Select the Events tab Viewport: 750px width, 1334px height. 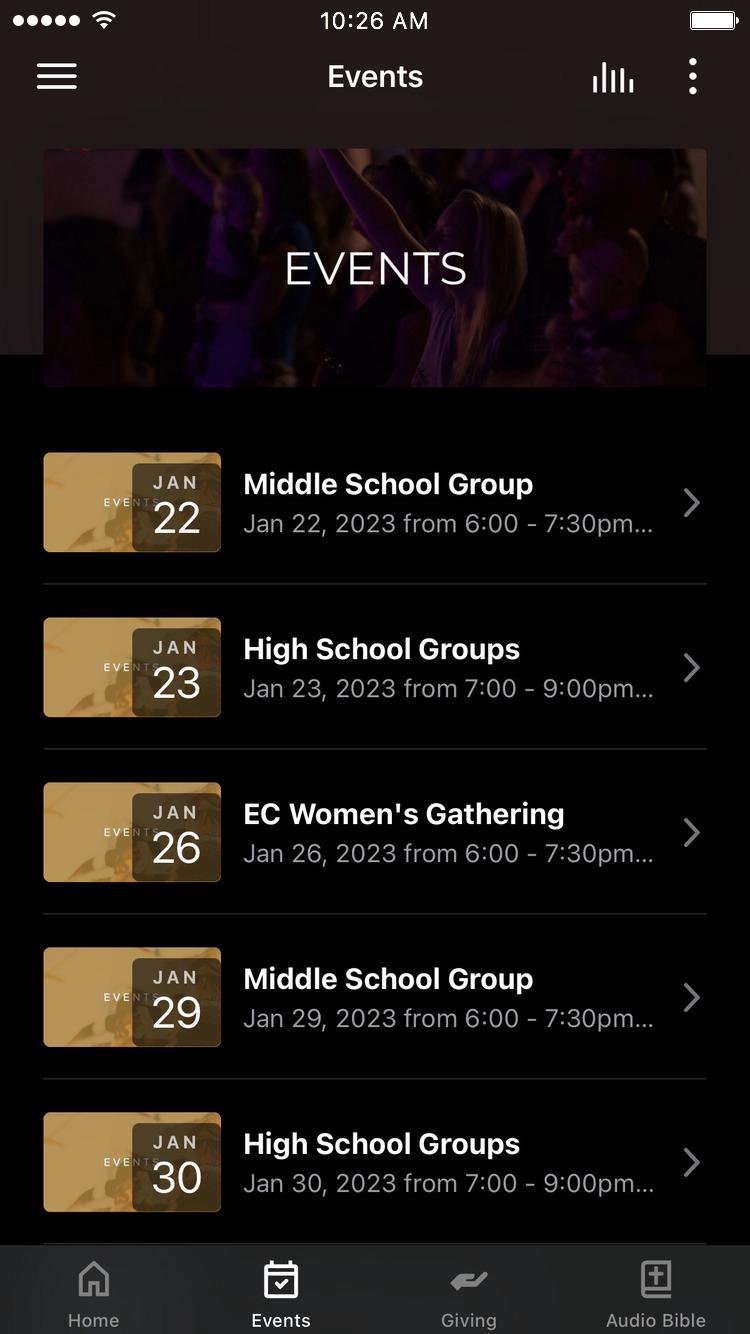pos(281,1292)
